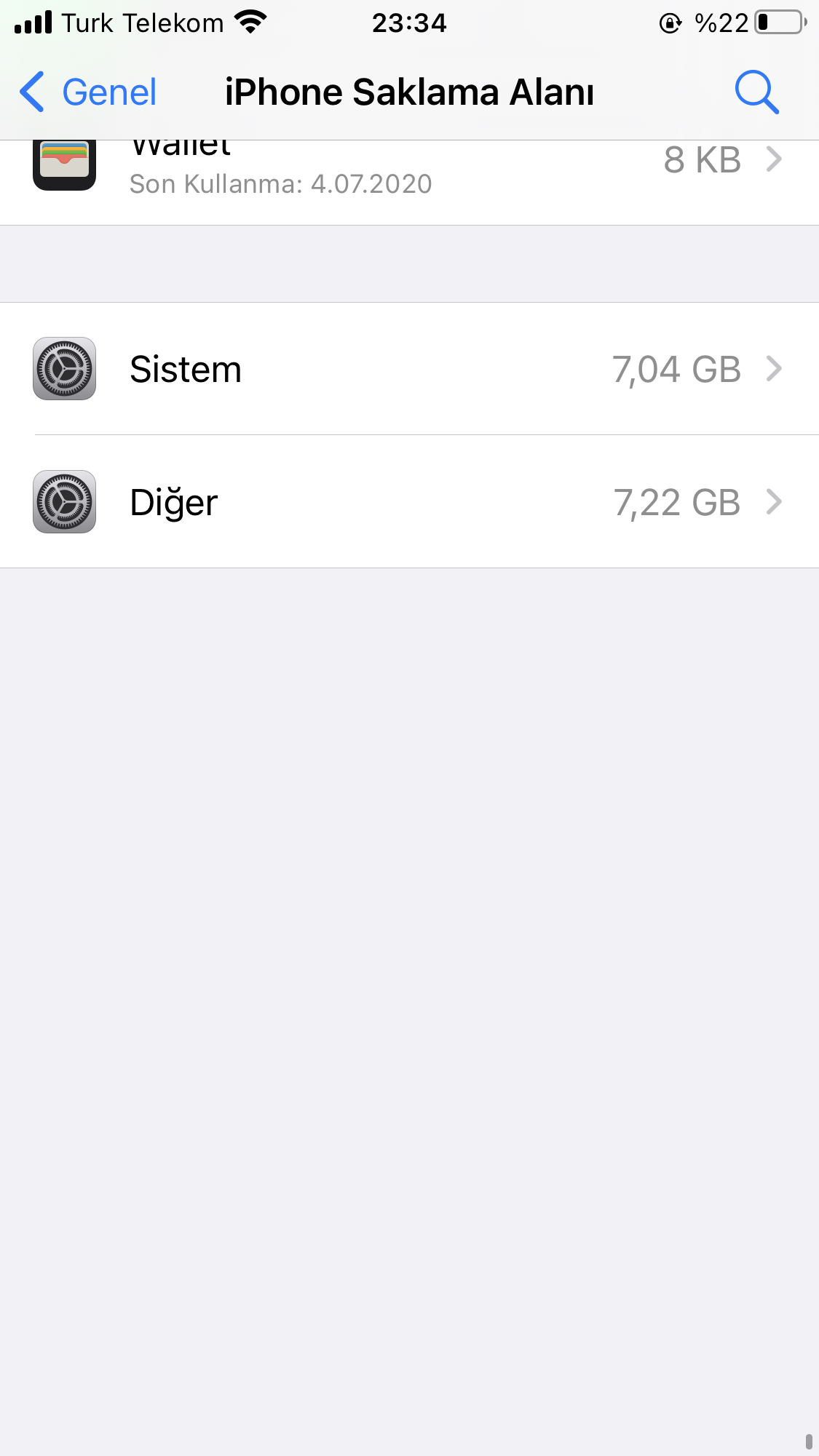The width and height of the screenshot is (819, 1456).
Task: Open the storage search icon
Action: 756,92
